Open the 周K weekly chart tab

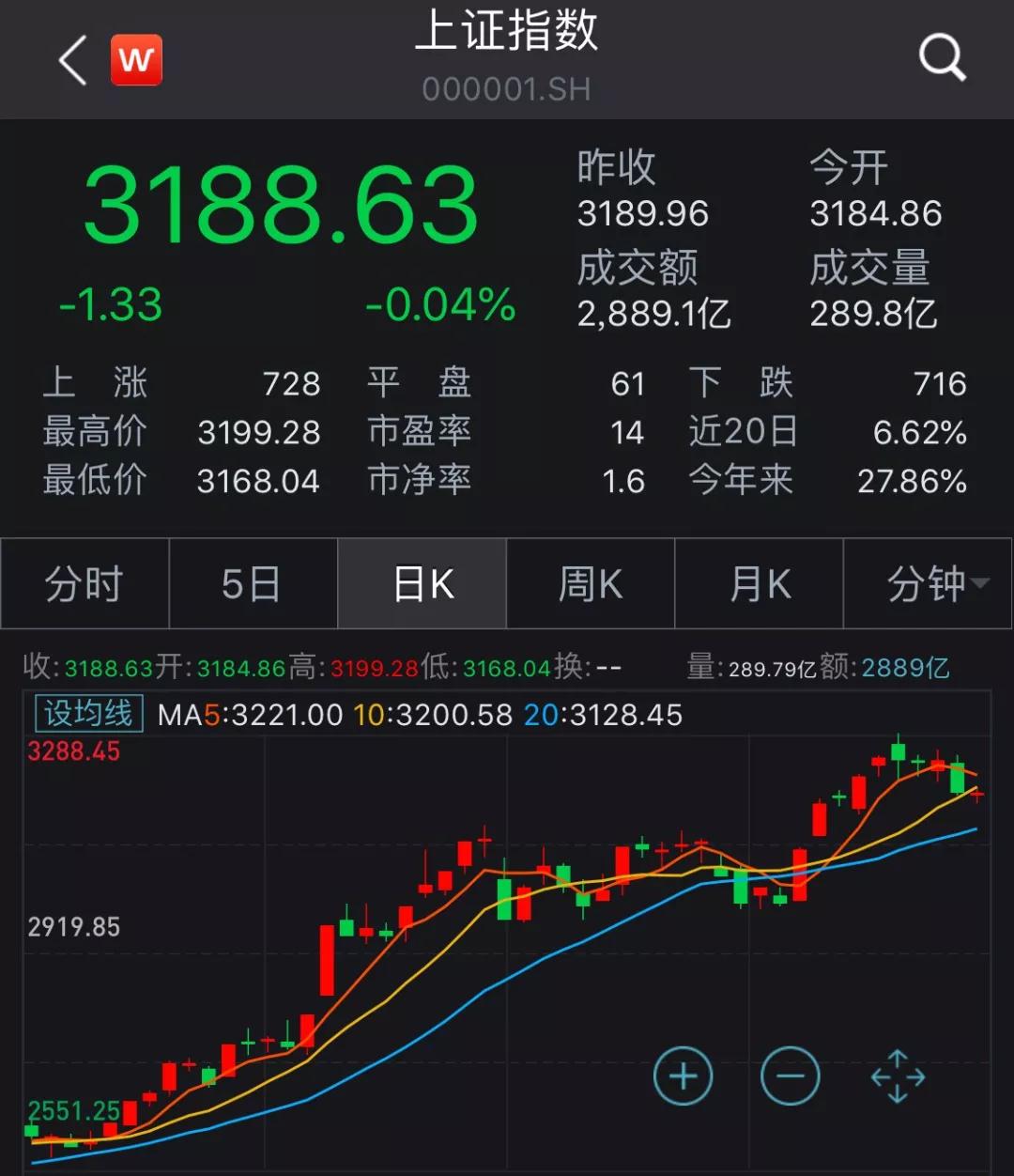point(591,583)
